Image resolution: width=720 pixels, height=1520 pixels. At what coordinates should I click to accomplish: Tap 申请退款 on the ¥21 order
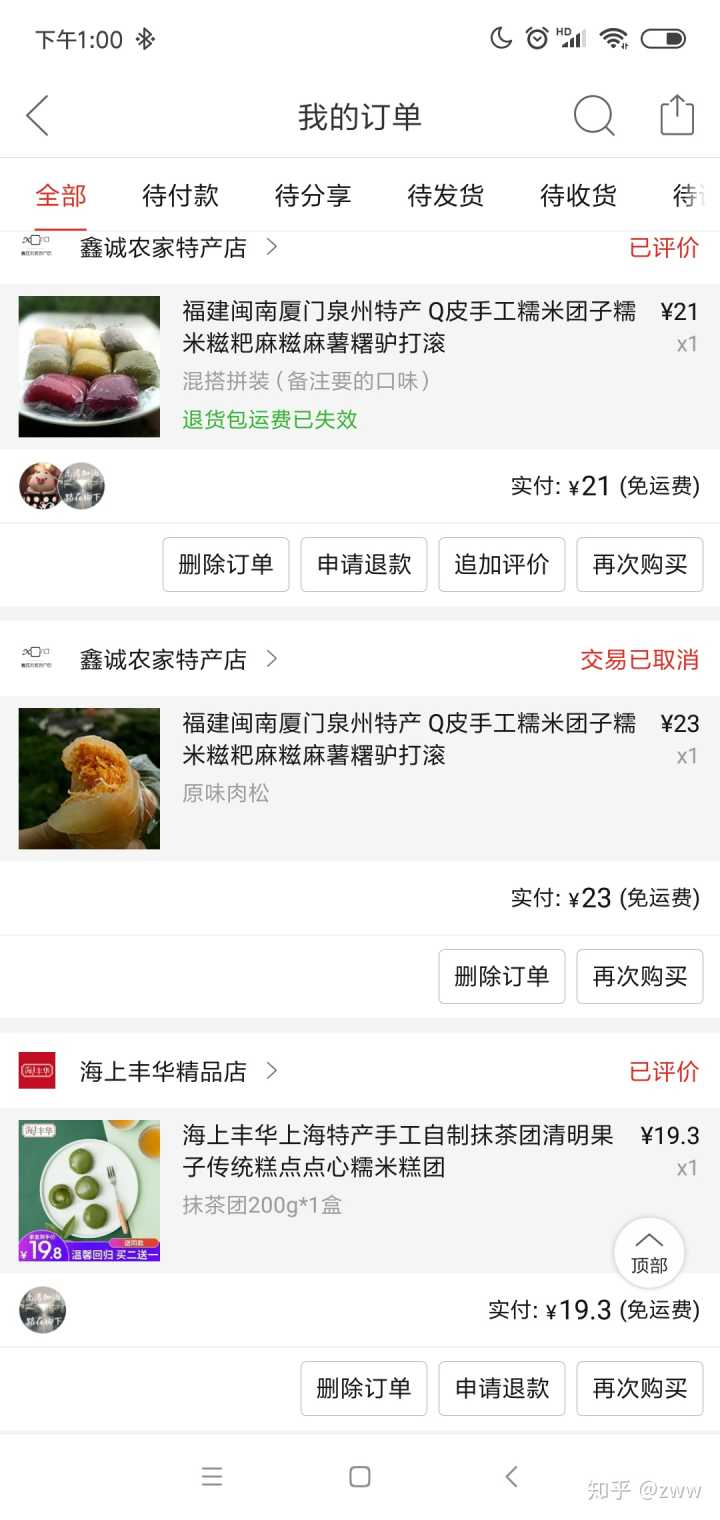364,564
